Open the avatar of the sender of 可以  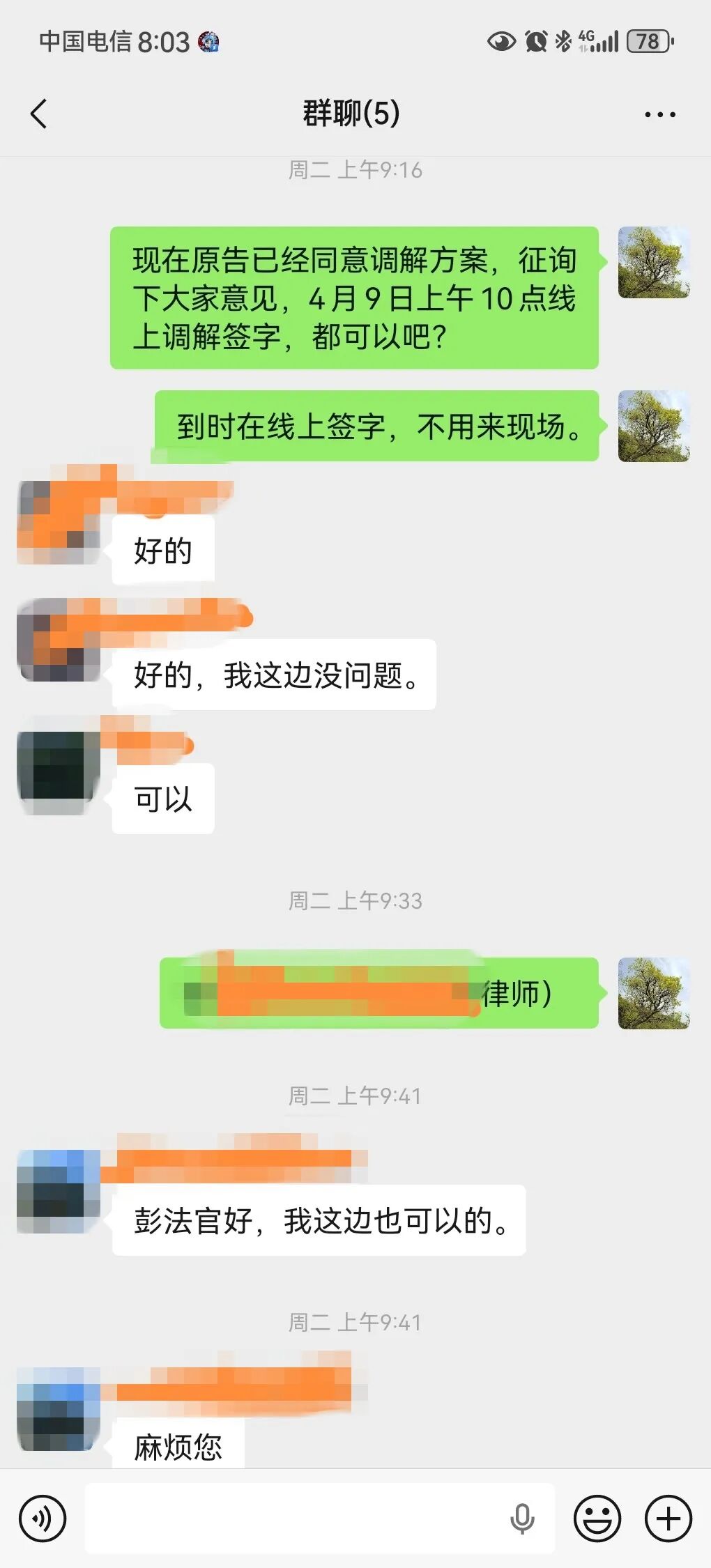click(59, 772)
